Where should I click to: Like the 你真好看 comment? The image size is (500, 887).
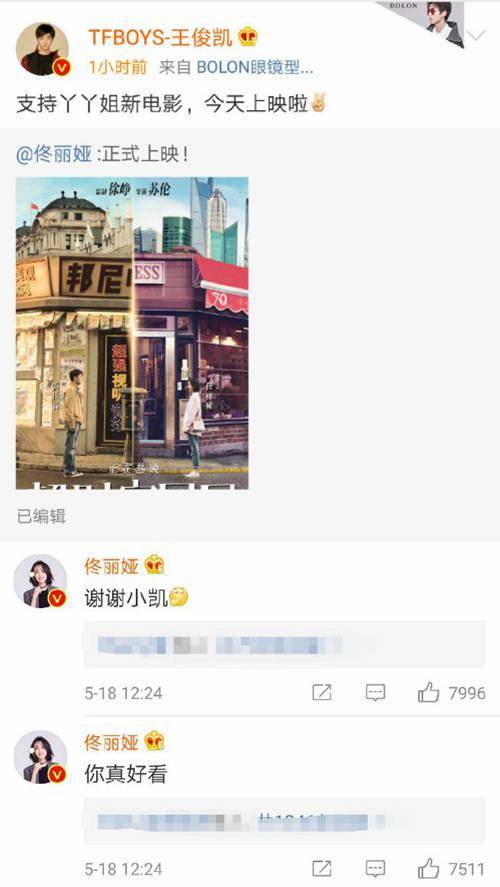(452, 868)
